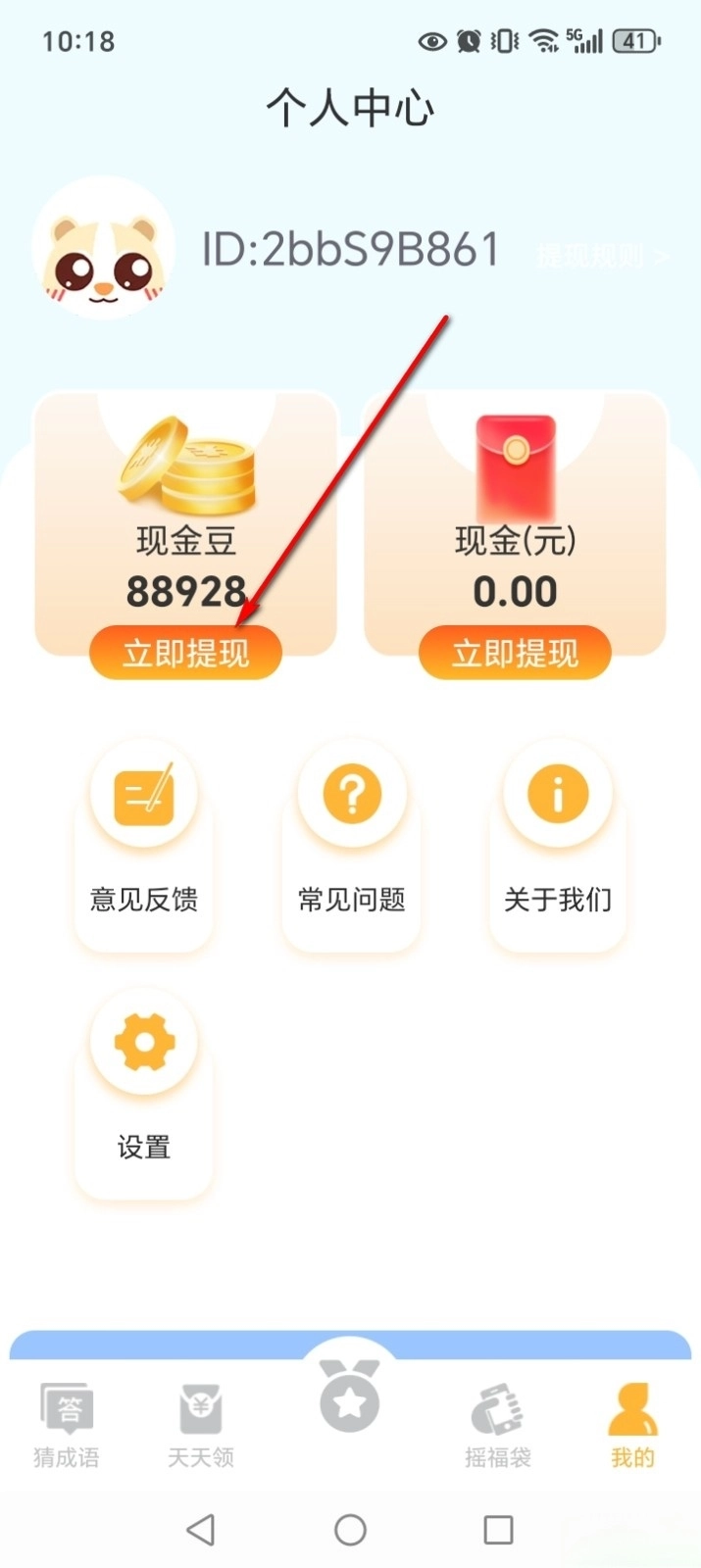Go back with system back button
Screen dimensions: 701x1568
[201, 1529]
